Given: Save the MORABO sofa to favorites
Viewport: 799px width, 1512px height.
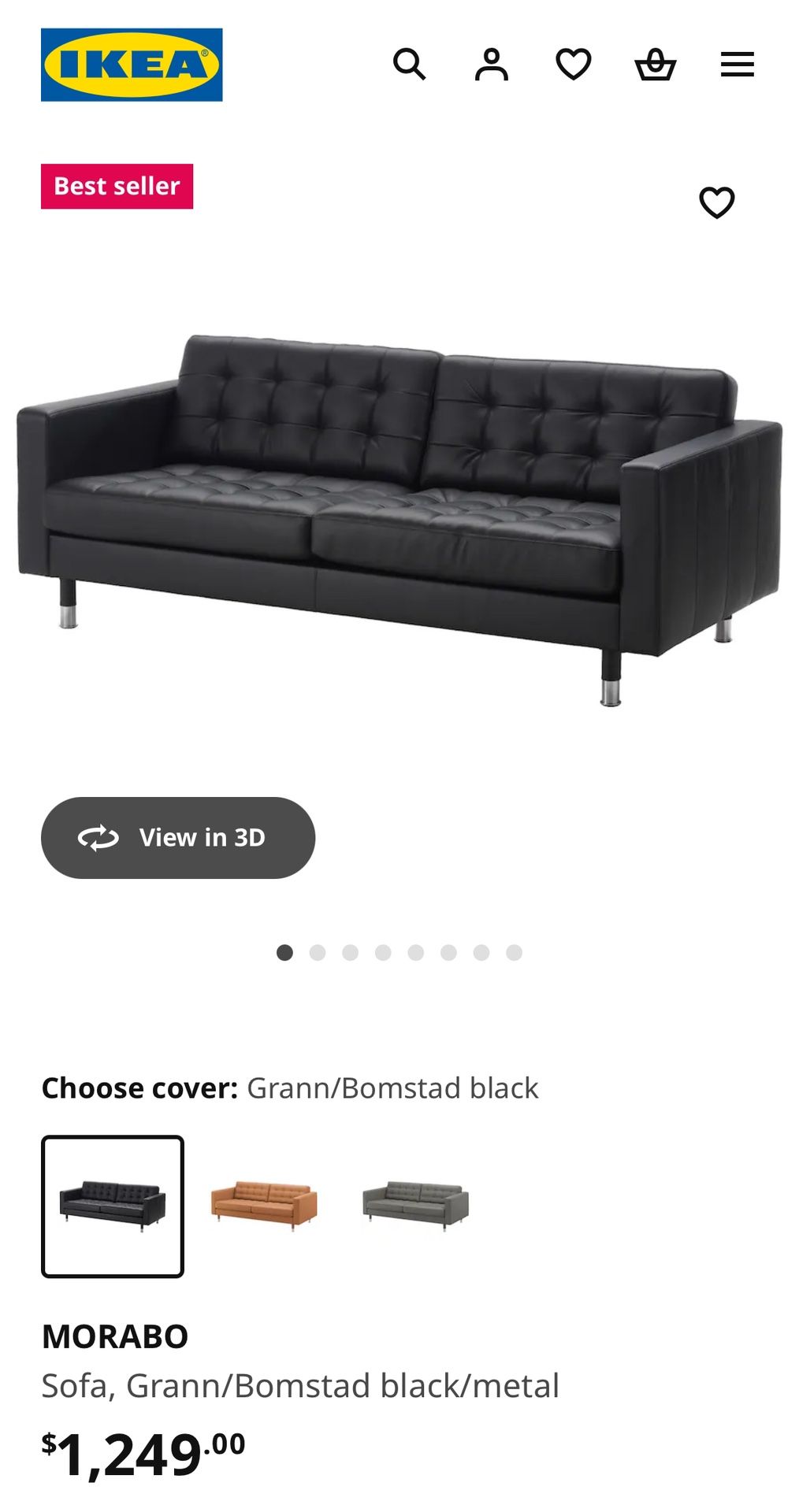Looking at the screenshot, I should point(716,202).
